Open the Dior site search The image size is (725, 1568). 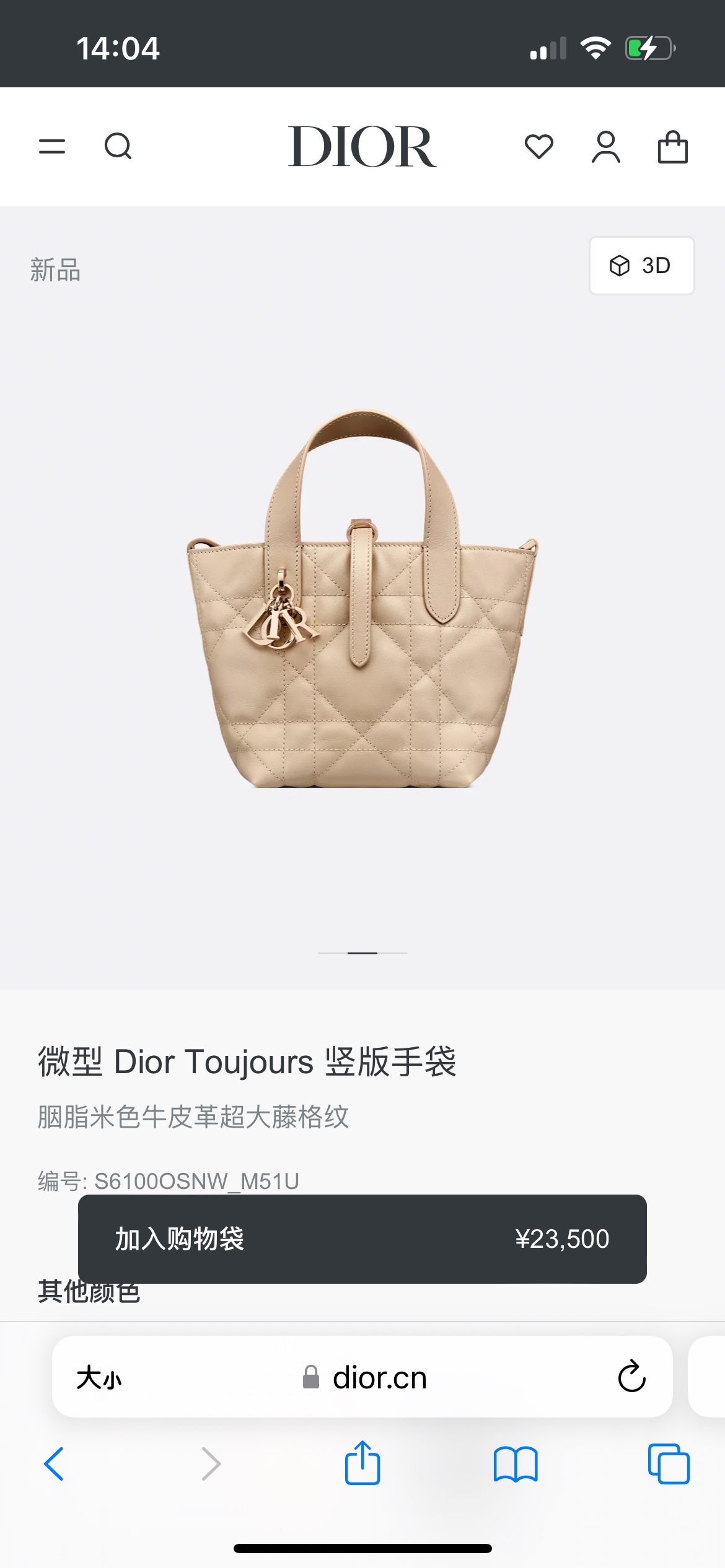[118, 147]
